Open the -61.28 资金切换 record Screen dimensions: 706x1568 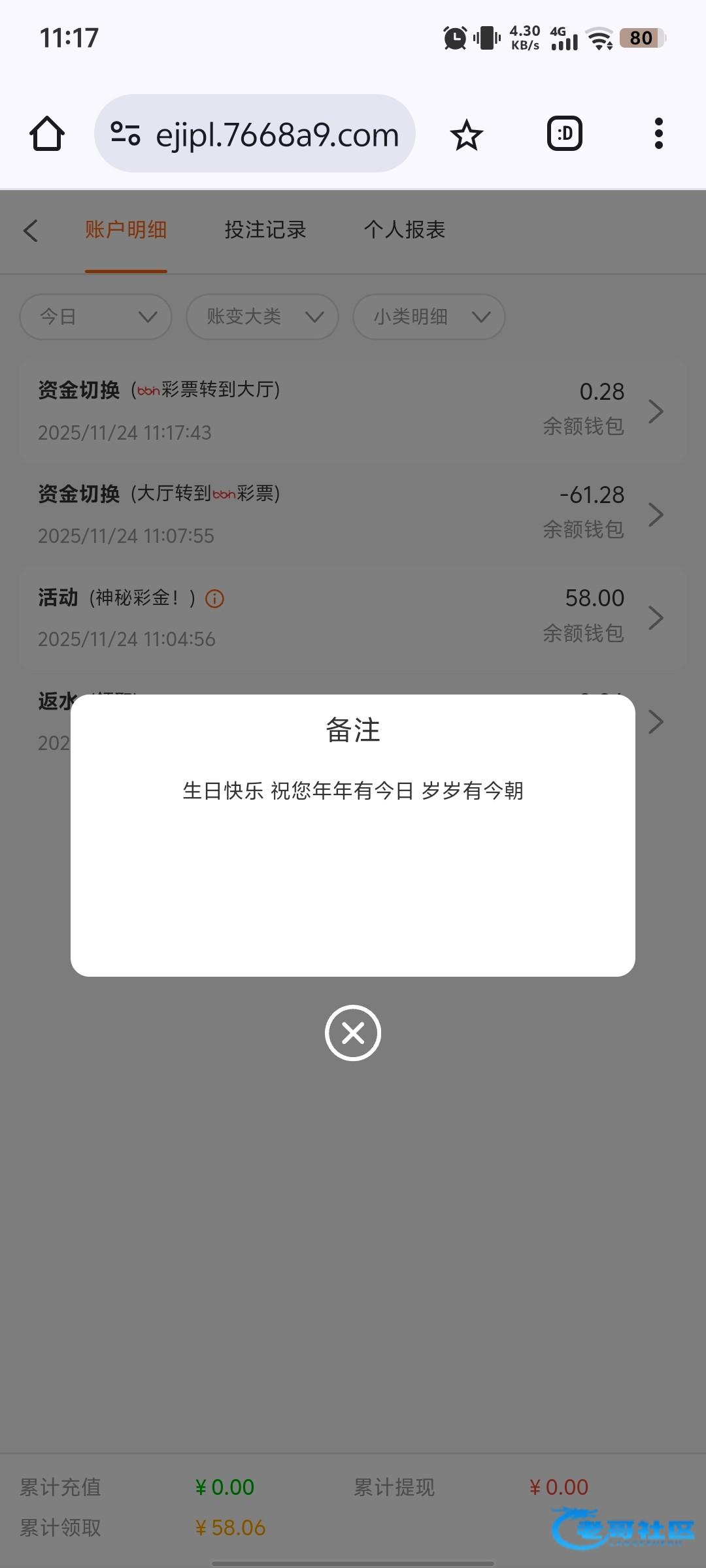click(353, 514)
